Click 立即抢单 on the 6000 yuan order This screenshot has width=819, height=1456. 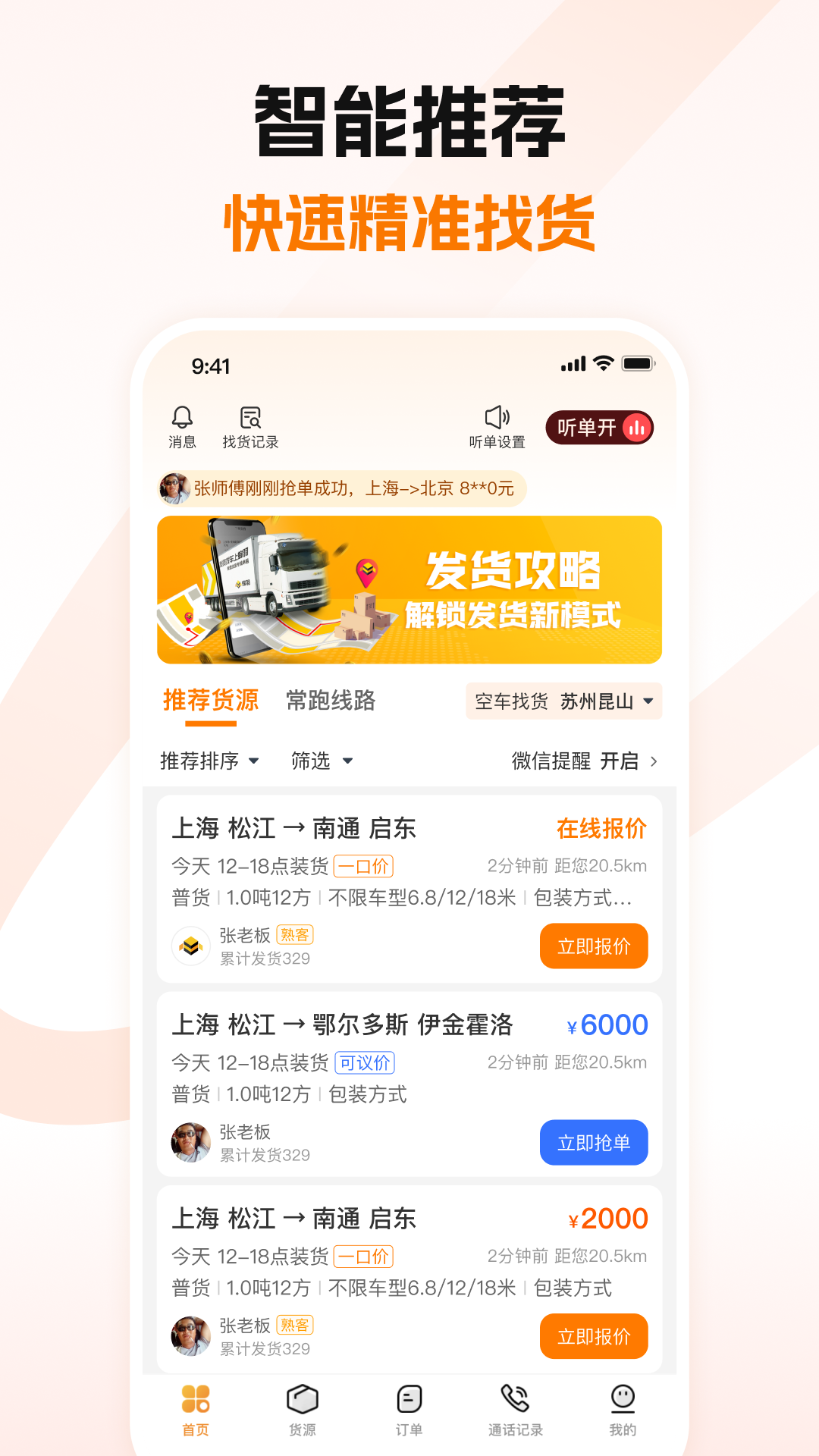pyautogui.click(x=594, y=1142)
